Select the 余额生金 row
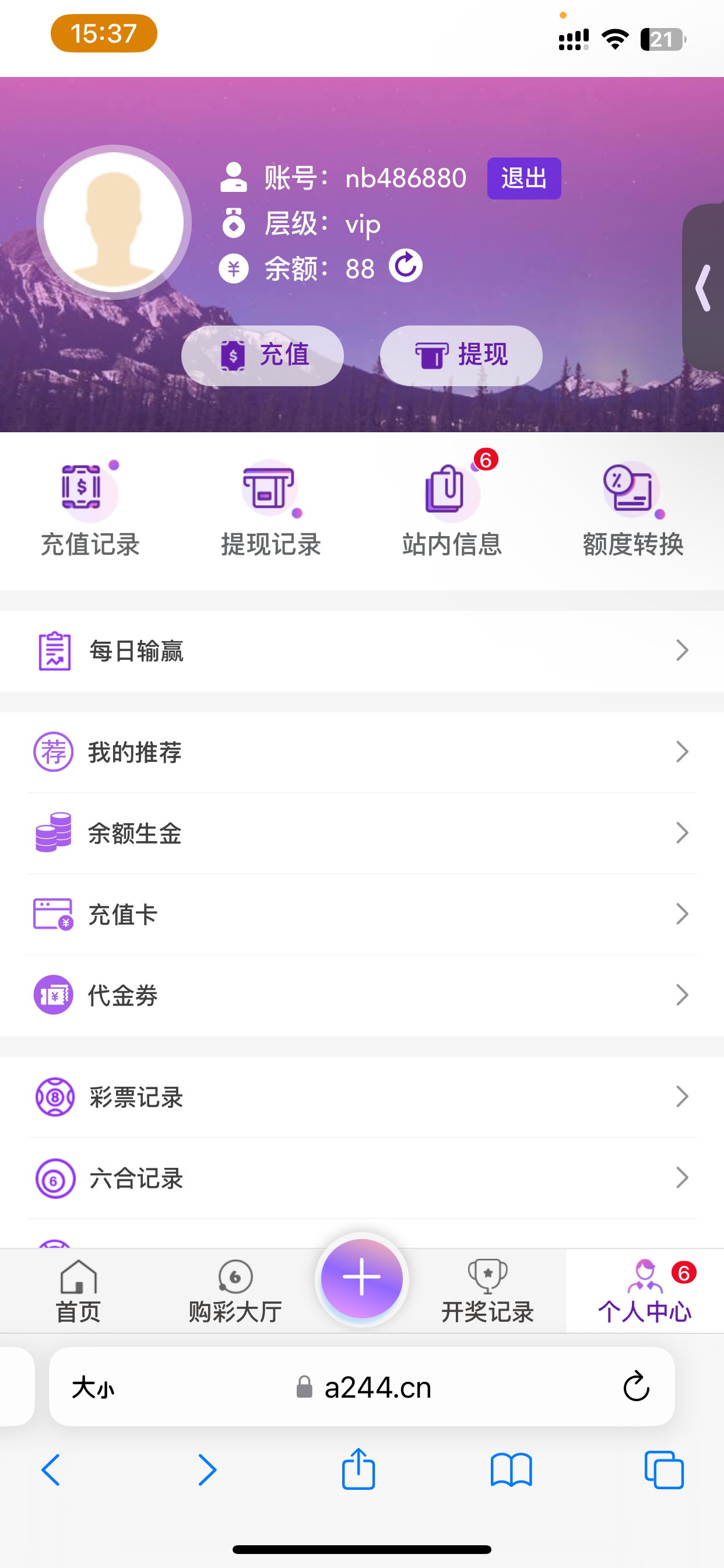724x1568 pixels. click(362, 834)
